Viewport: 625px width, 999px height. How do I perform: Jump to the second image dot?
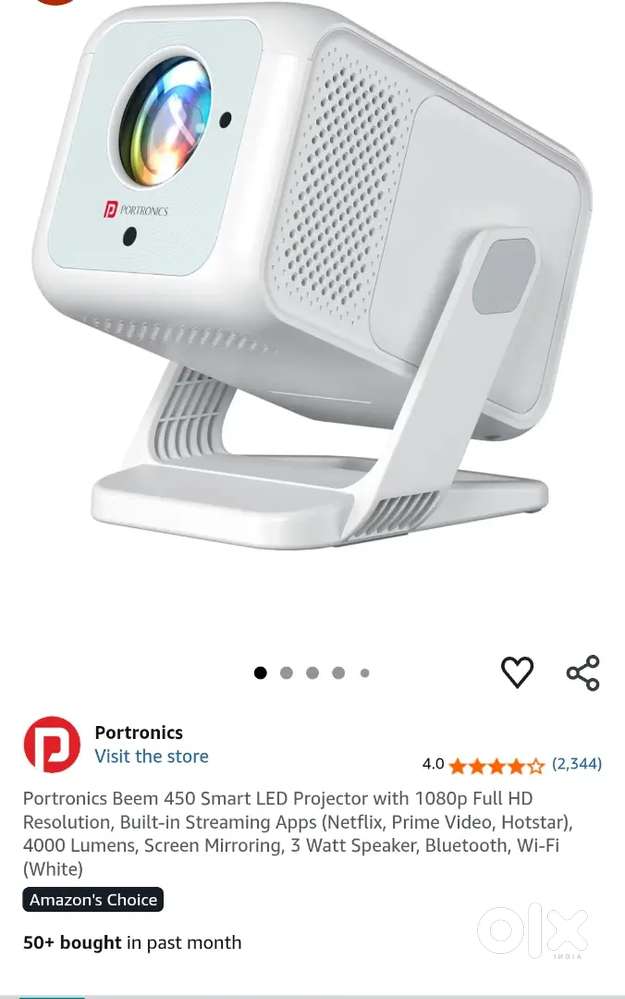[287, 673]
